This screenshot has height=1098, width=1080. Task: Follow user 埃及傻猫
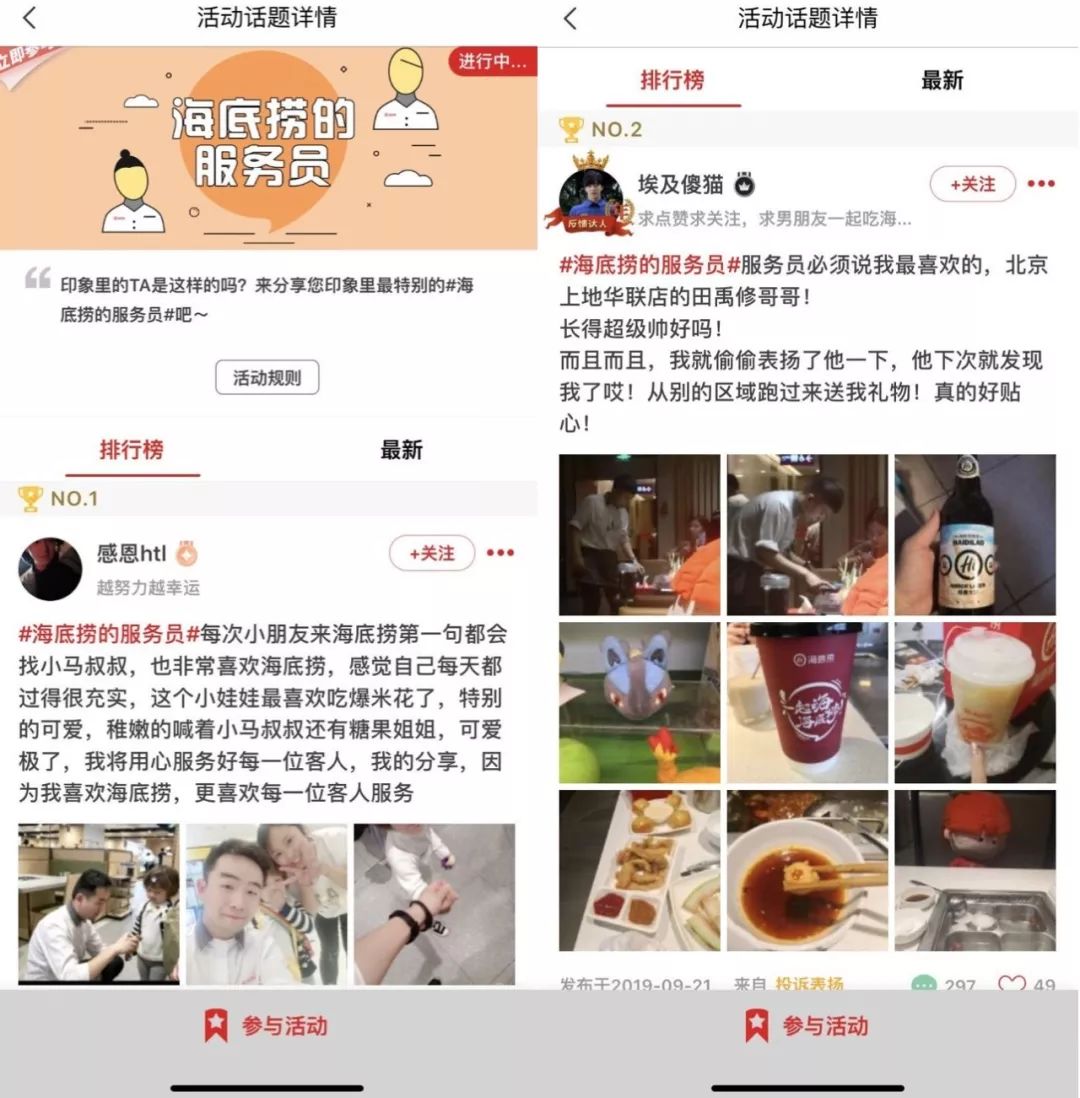(x=972, y=184)
